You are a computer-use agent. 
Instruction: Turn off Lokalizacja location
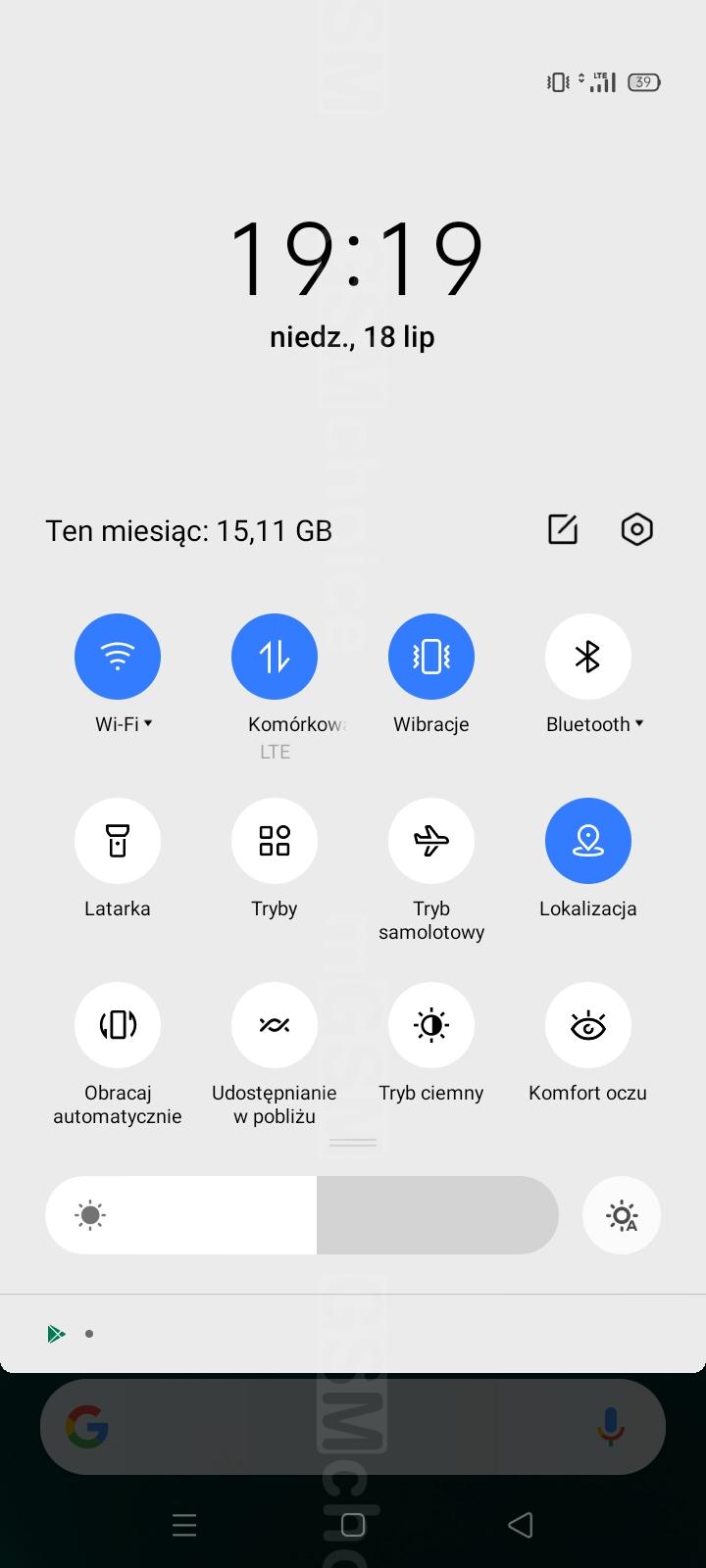[x=588, y=841]
